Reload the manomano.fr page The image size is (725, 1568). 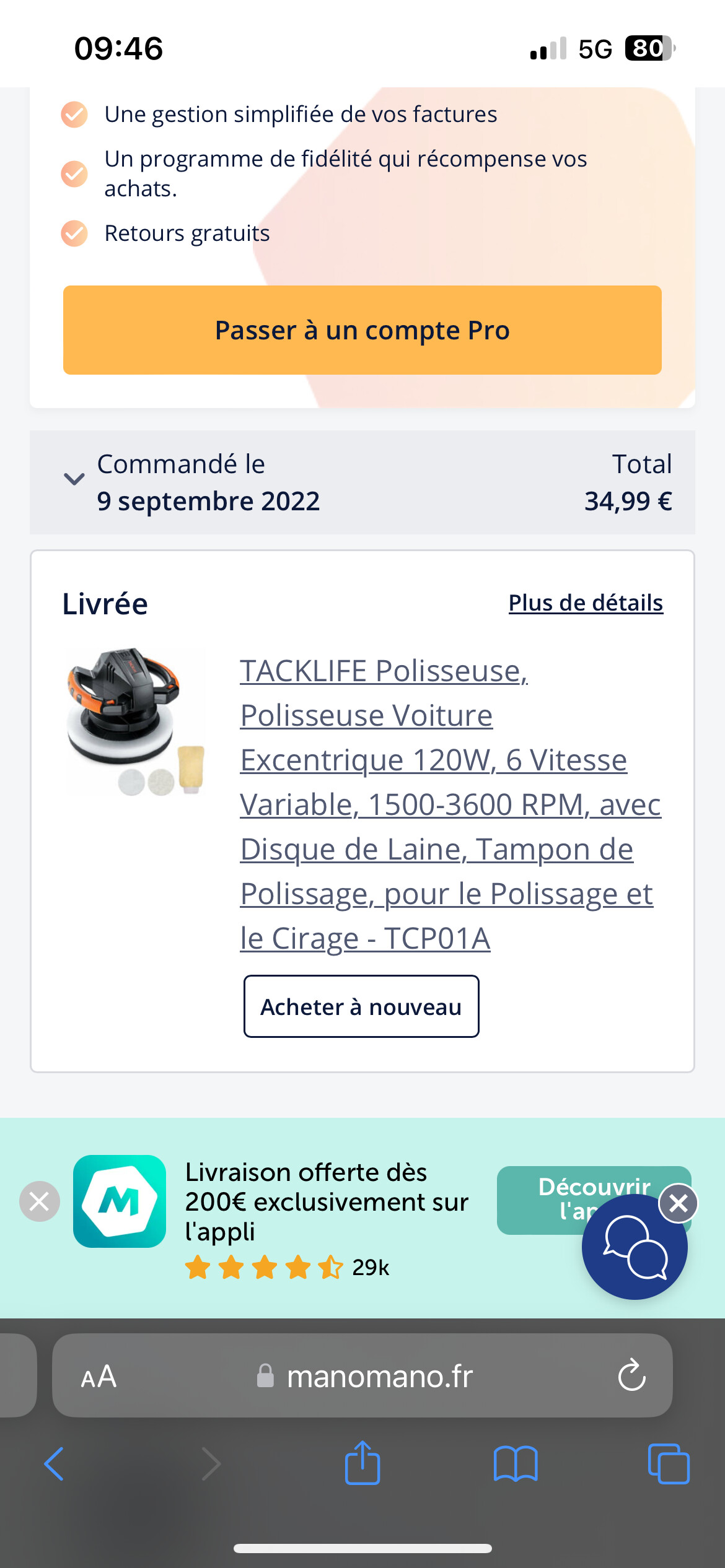click(x=632, y=1375)
